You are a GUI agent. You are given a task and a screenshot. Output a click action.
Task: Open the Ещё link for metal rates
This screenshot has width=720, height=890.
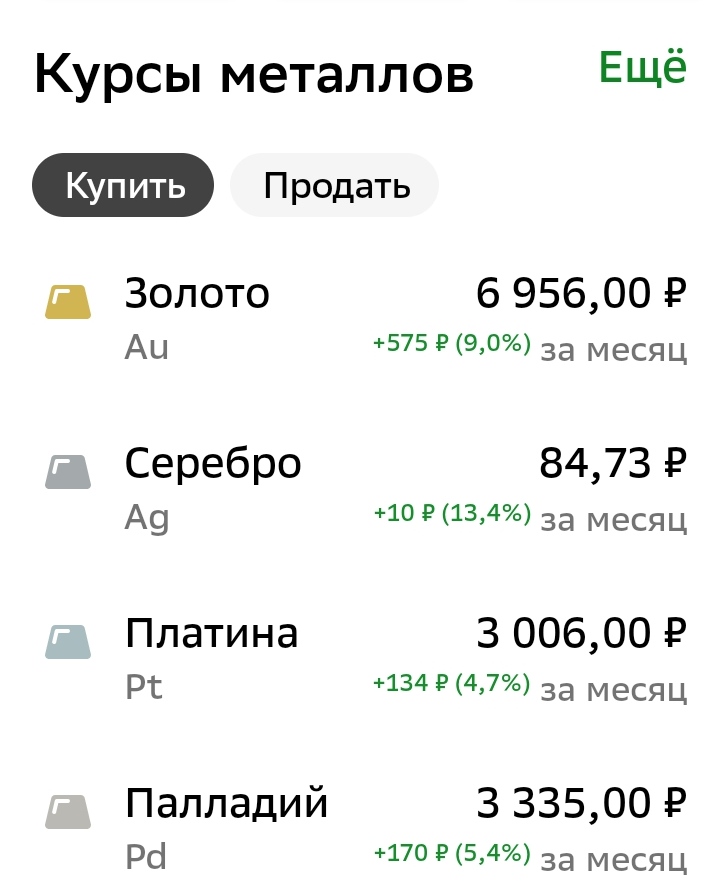[642, 68]
